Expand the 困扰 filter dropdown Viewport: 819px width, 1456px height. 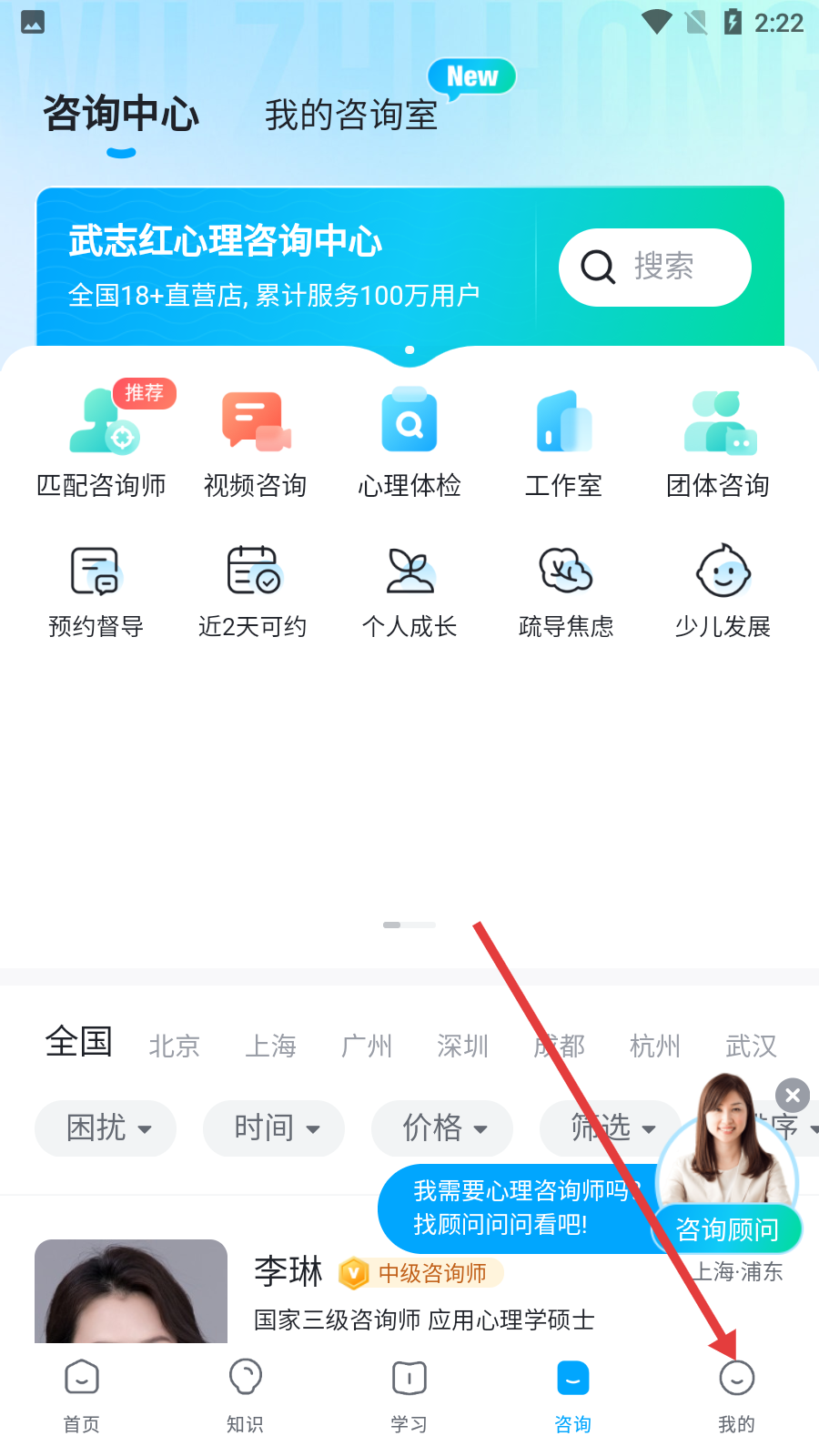[106, 1128]
